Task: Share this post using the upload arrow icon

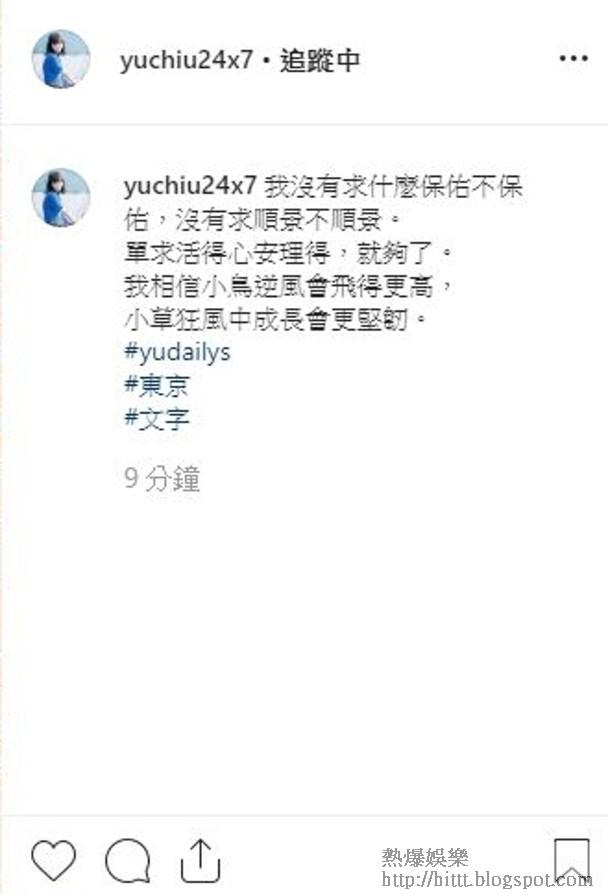Action: tap(199, 860)
